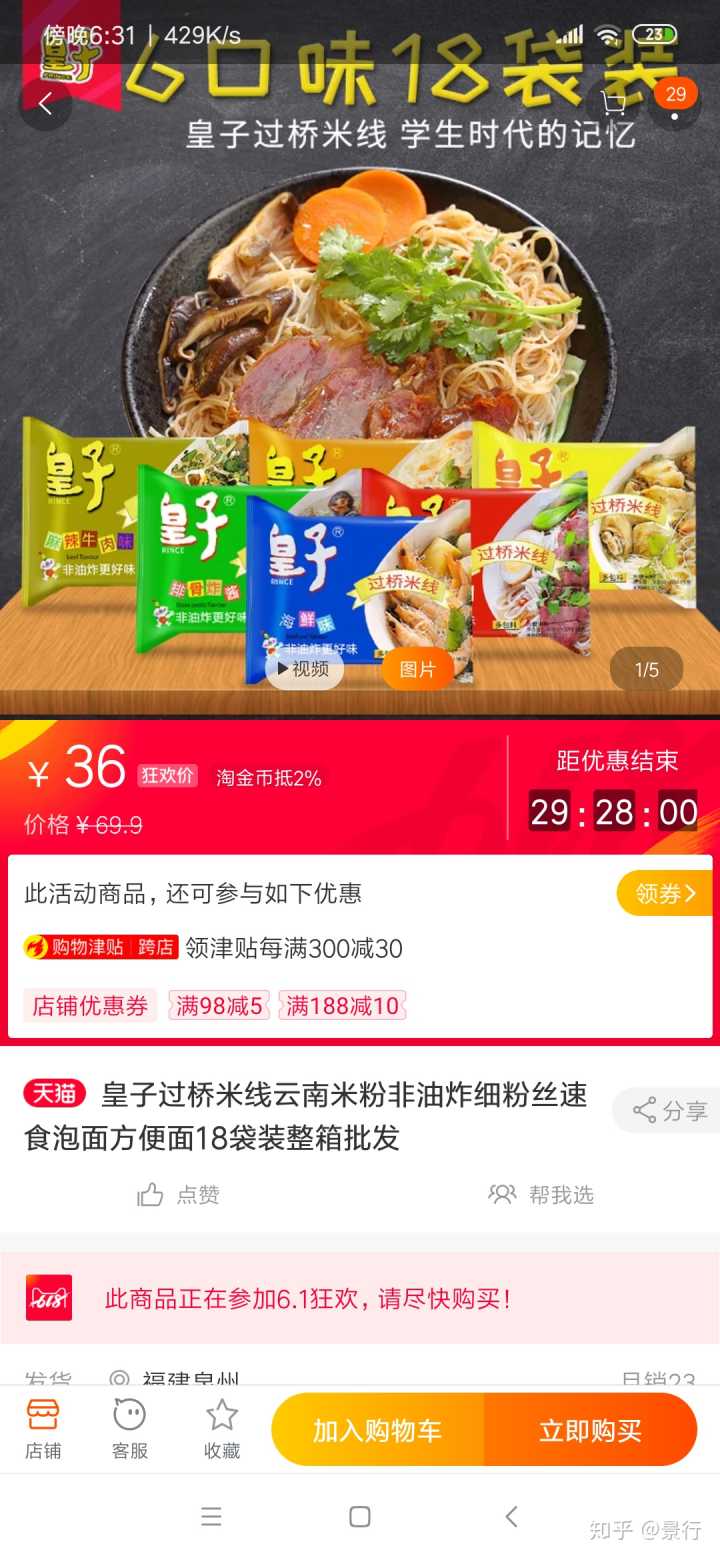
Task: Open 帮我选 help me choose
Action: [541, 1194]
